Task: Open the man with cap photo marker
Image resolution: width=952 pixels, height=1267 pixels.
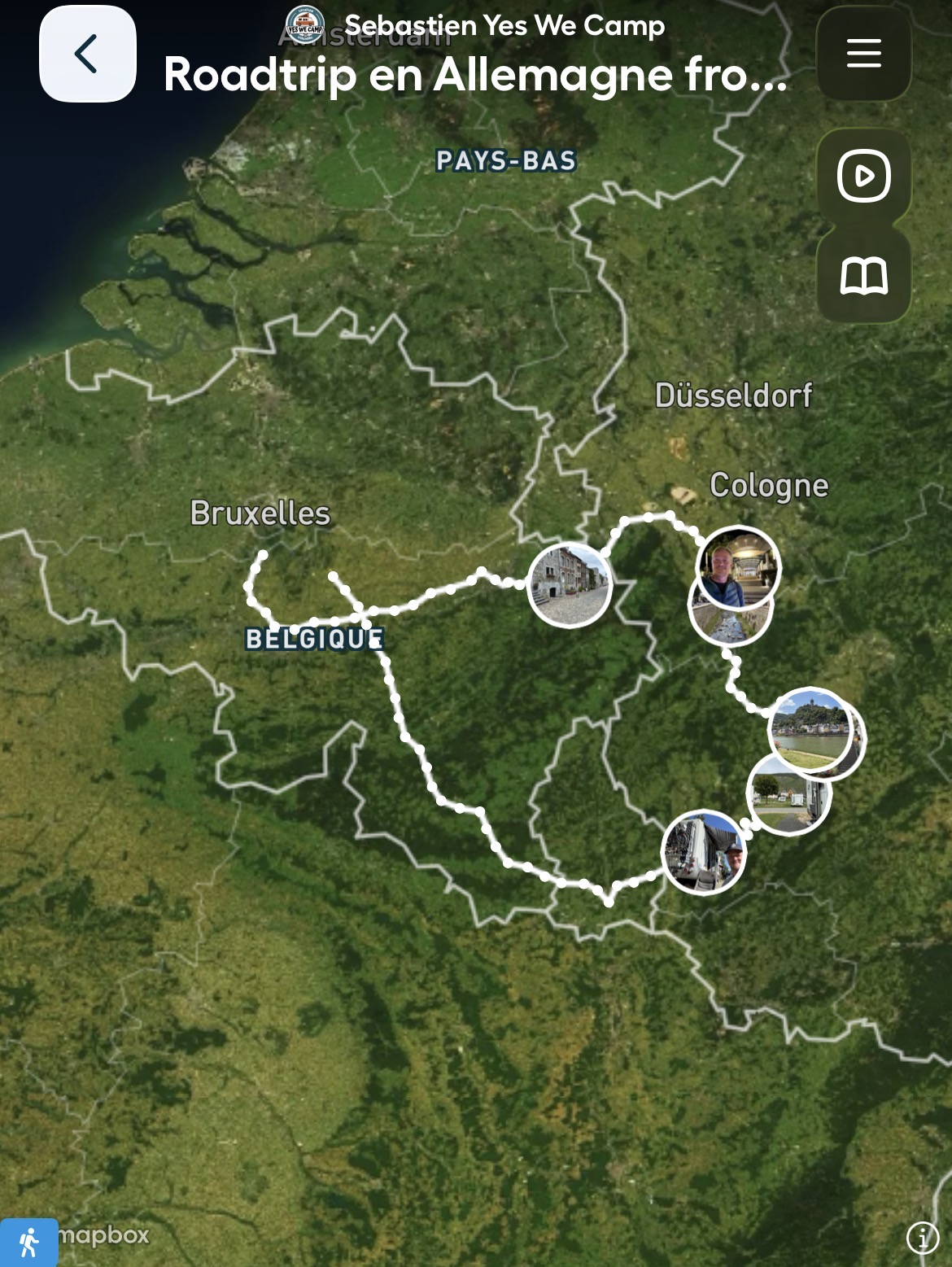Action: (705, 852)
